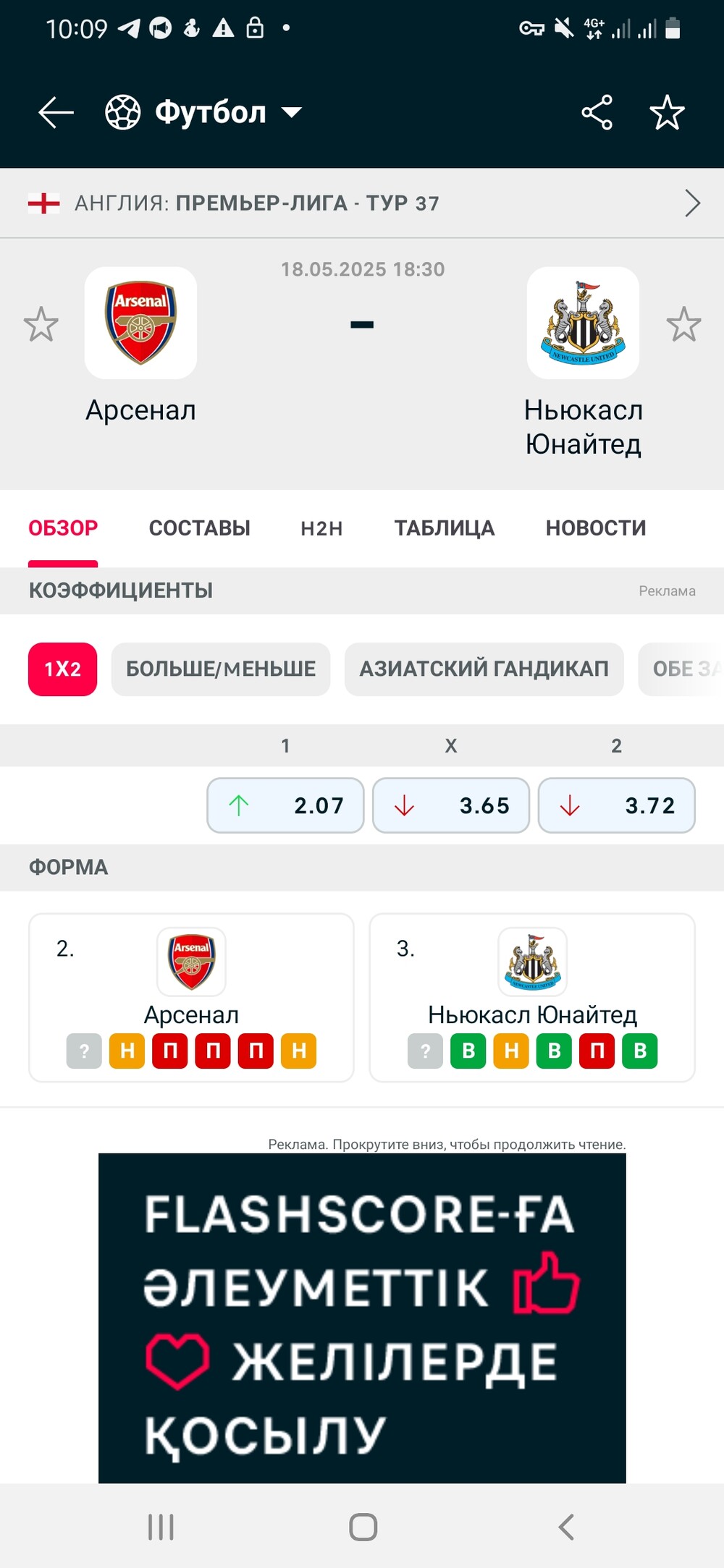Open the Таблица tab
This screenshot has width=724, height=1568.
445,528
